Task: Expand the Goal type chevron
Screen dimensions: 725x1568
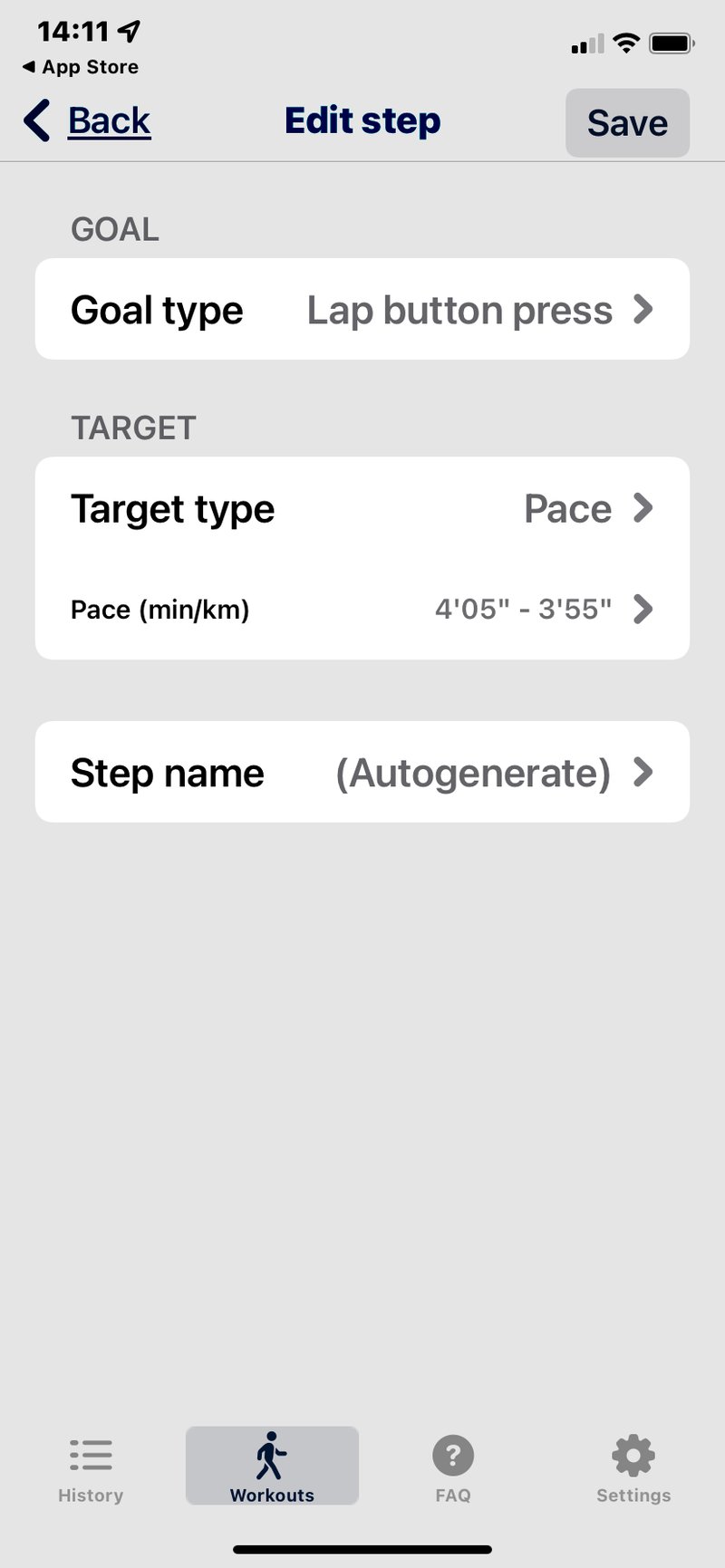Action: [643, 309]
